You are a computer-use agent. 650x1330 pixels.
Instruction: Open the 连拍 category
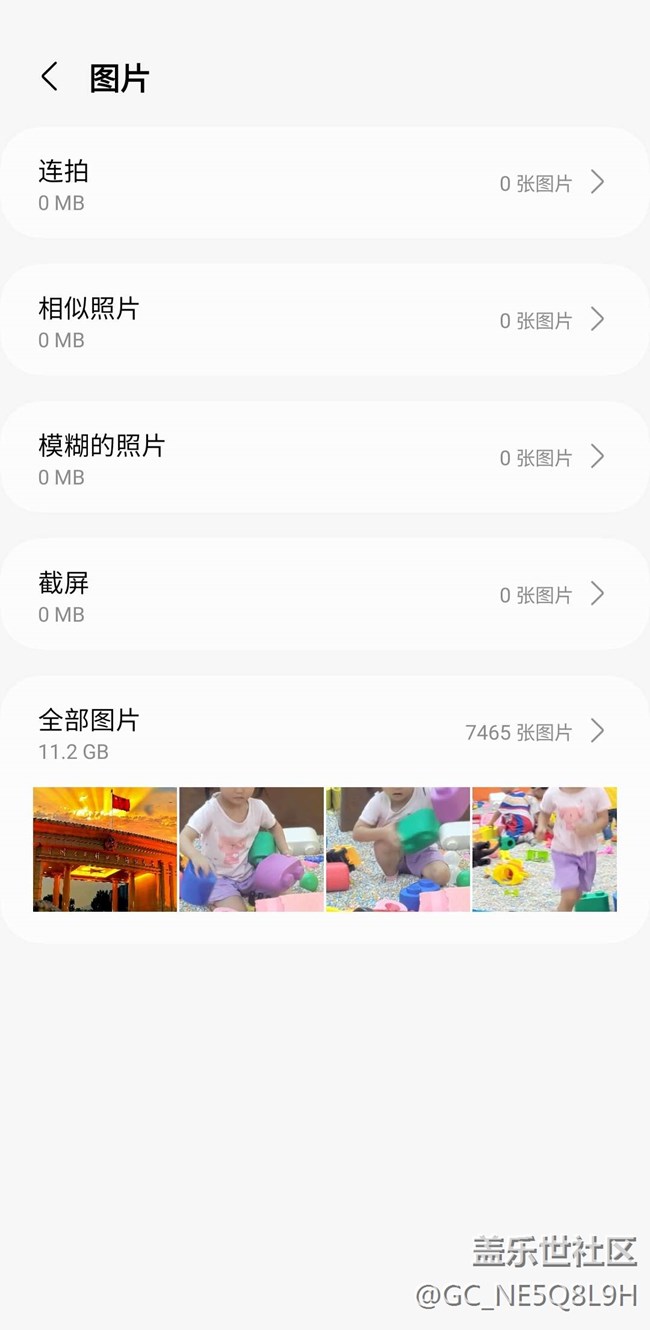pyautogui.click(x=324, y=183)
